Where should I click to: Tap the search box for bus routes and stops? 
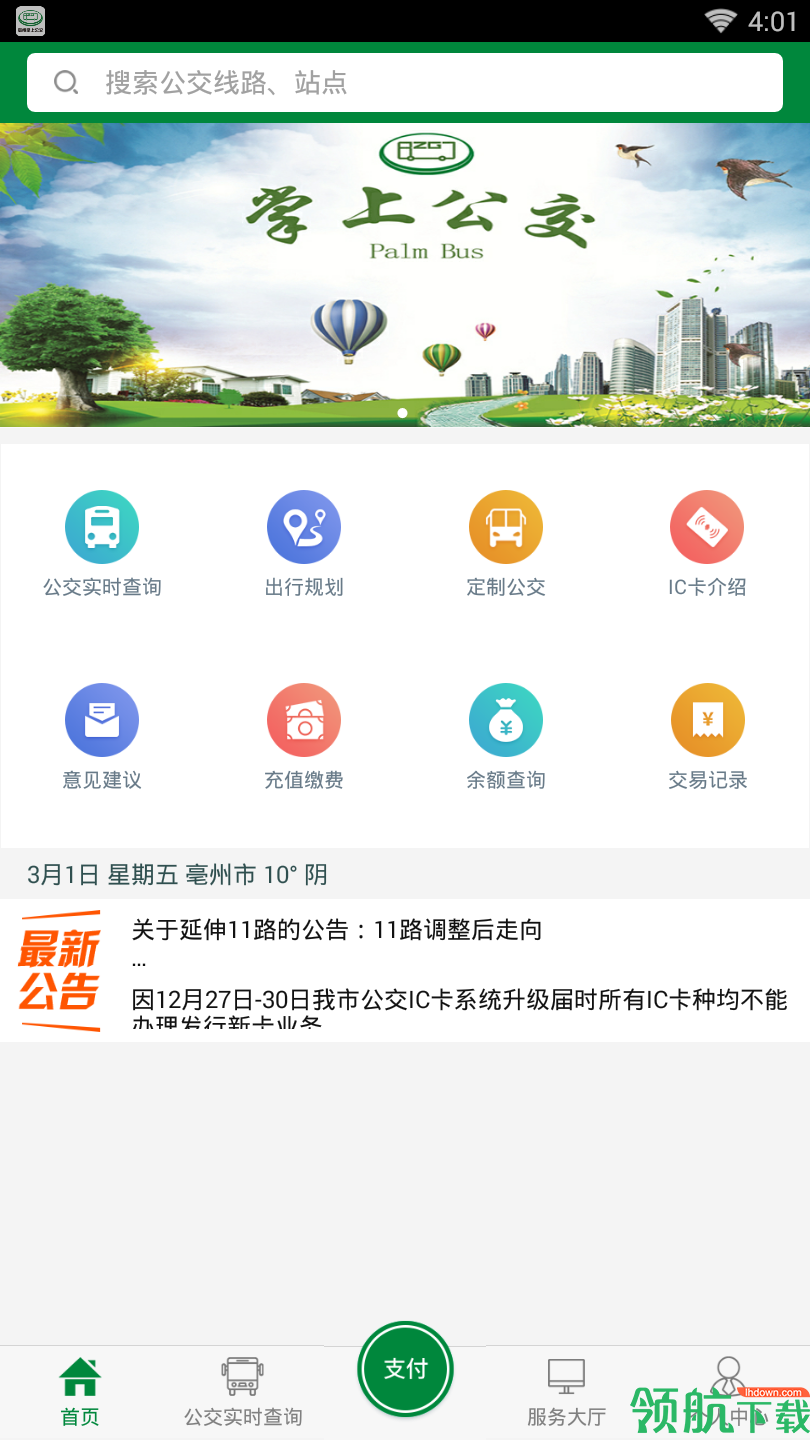404,82
